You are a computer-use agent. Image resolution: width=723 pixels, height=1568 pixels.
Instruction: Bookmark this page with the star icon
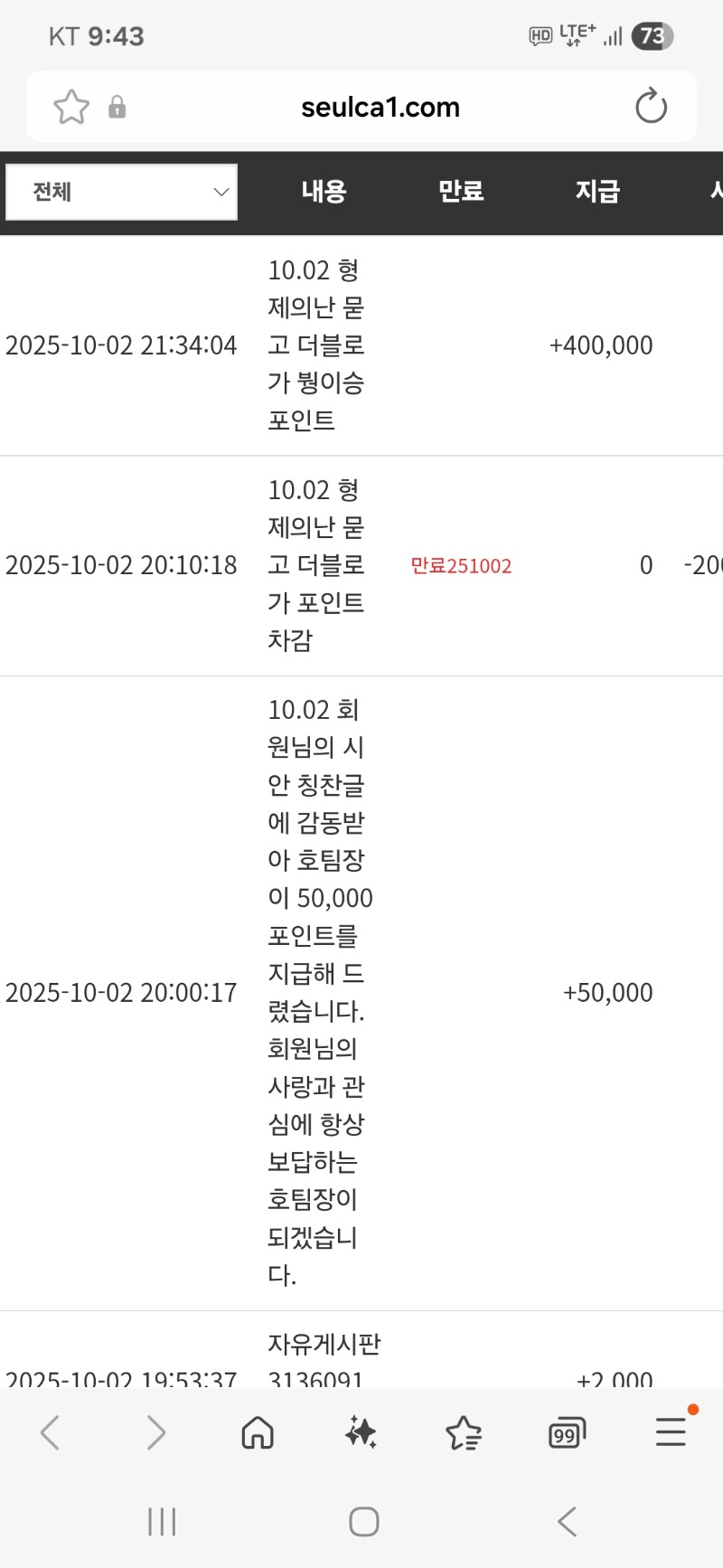pyautogui.click(x=71, y=107)
